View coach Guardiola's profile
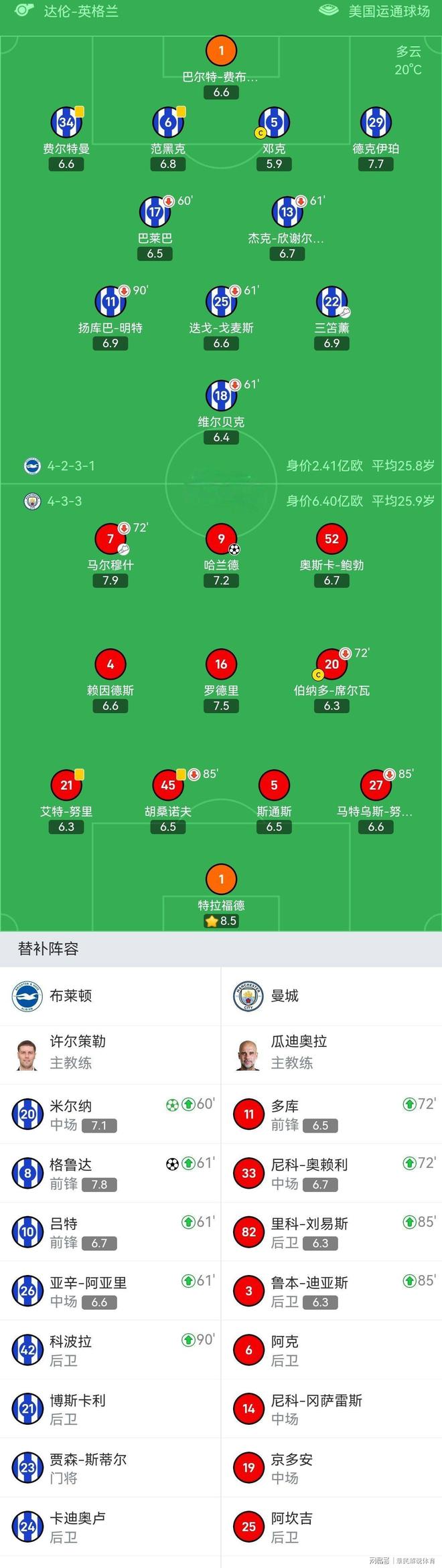The width and height of the screenshot is (442, 1568). click(x=299, y=1052)
